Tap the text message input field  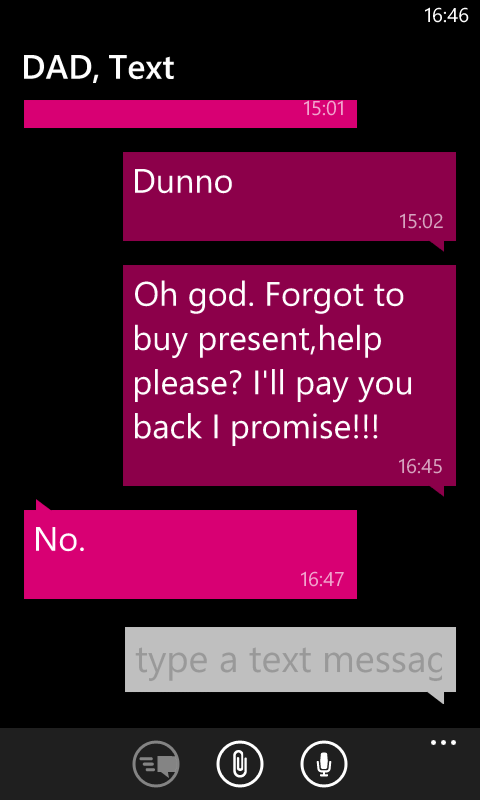(x=290, y=659)
